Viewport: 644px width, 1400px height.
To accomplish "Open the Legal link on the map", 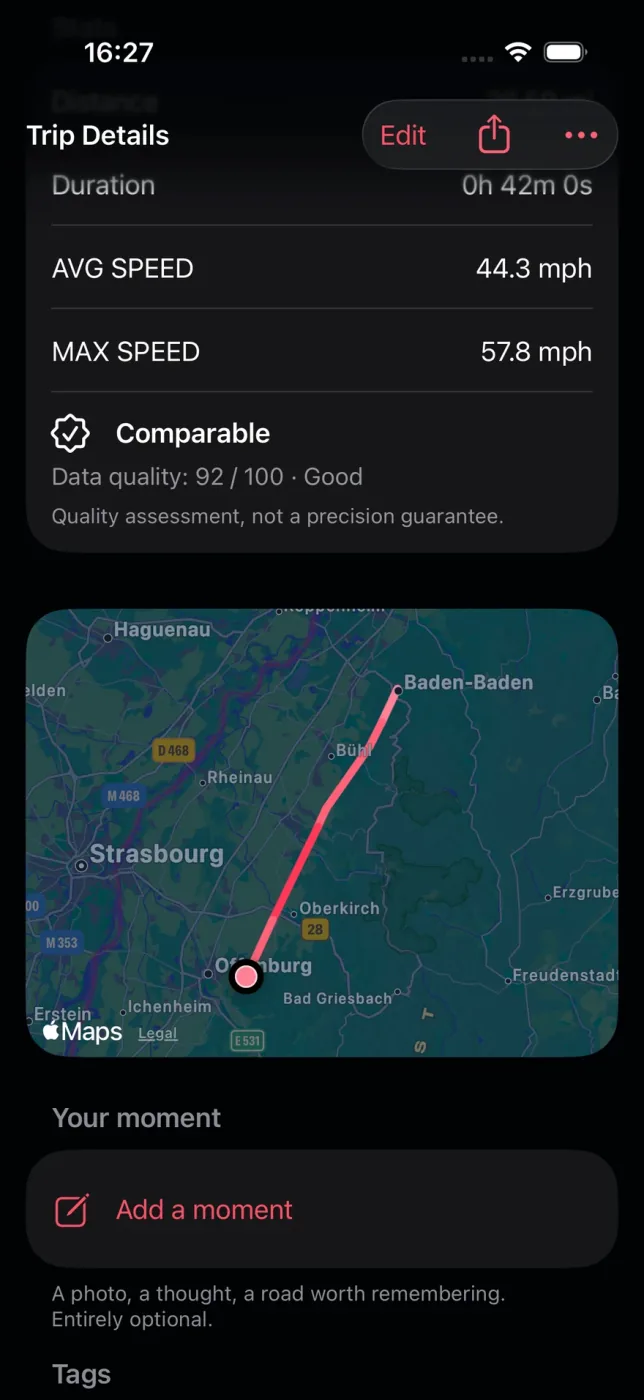I will click(158, 1033).
